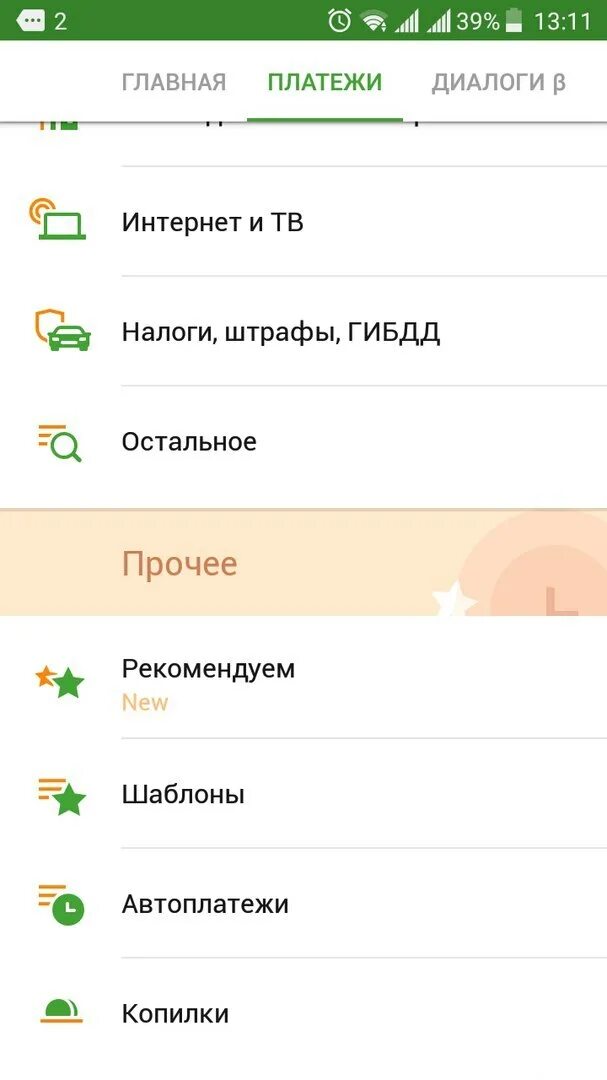This screenshot has width=607, height=1080.
Task: View saved Шаблоны
Action: click(183, 795)
